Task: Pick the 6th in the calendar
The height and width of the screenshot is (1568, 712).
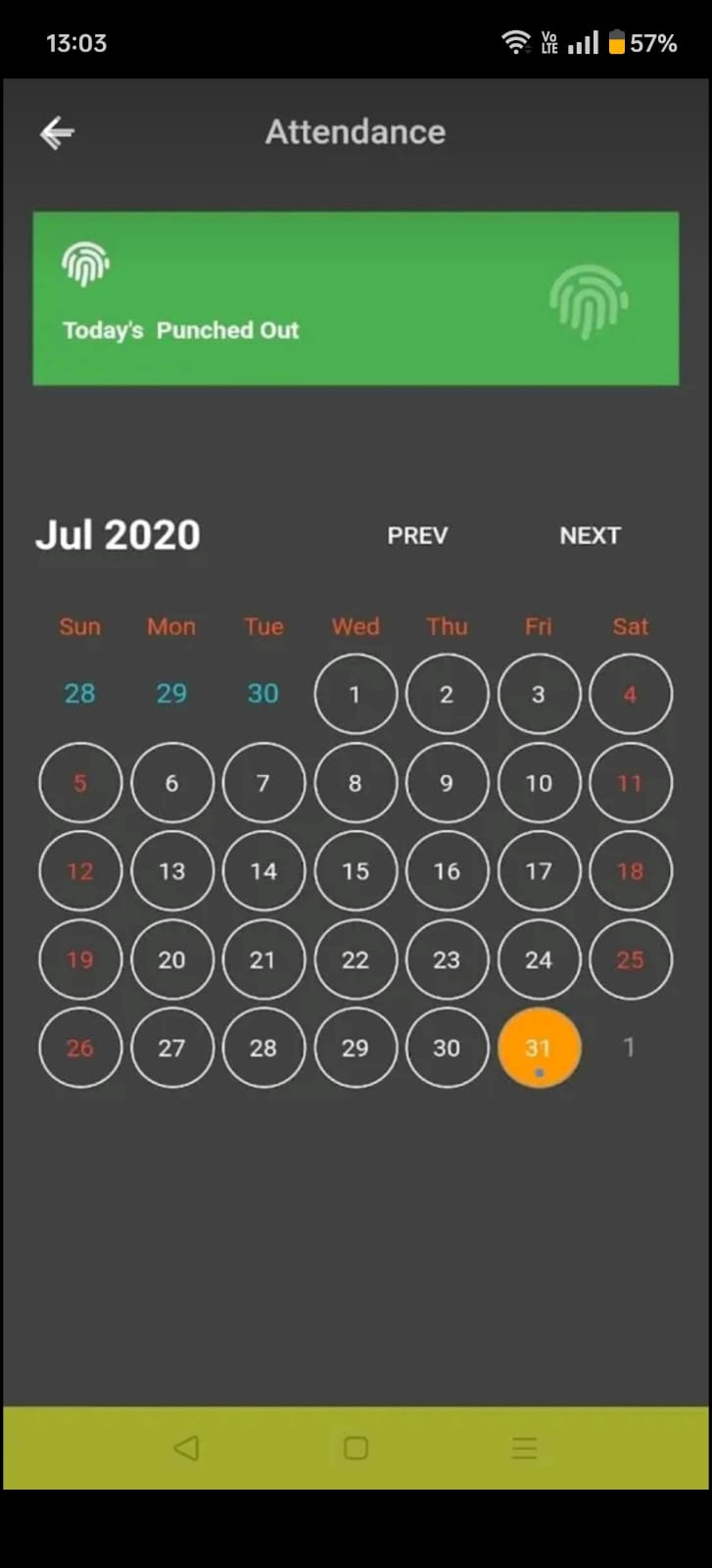Action: (x=171, y=783)
